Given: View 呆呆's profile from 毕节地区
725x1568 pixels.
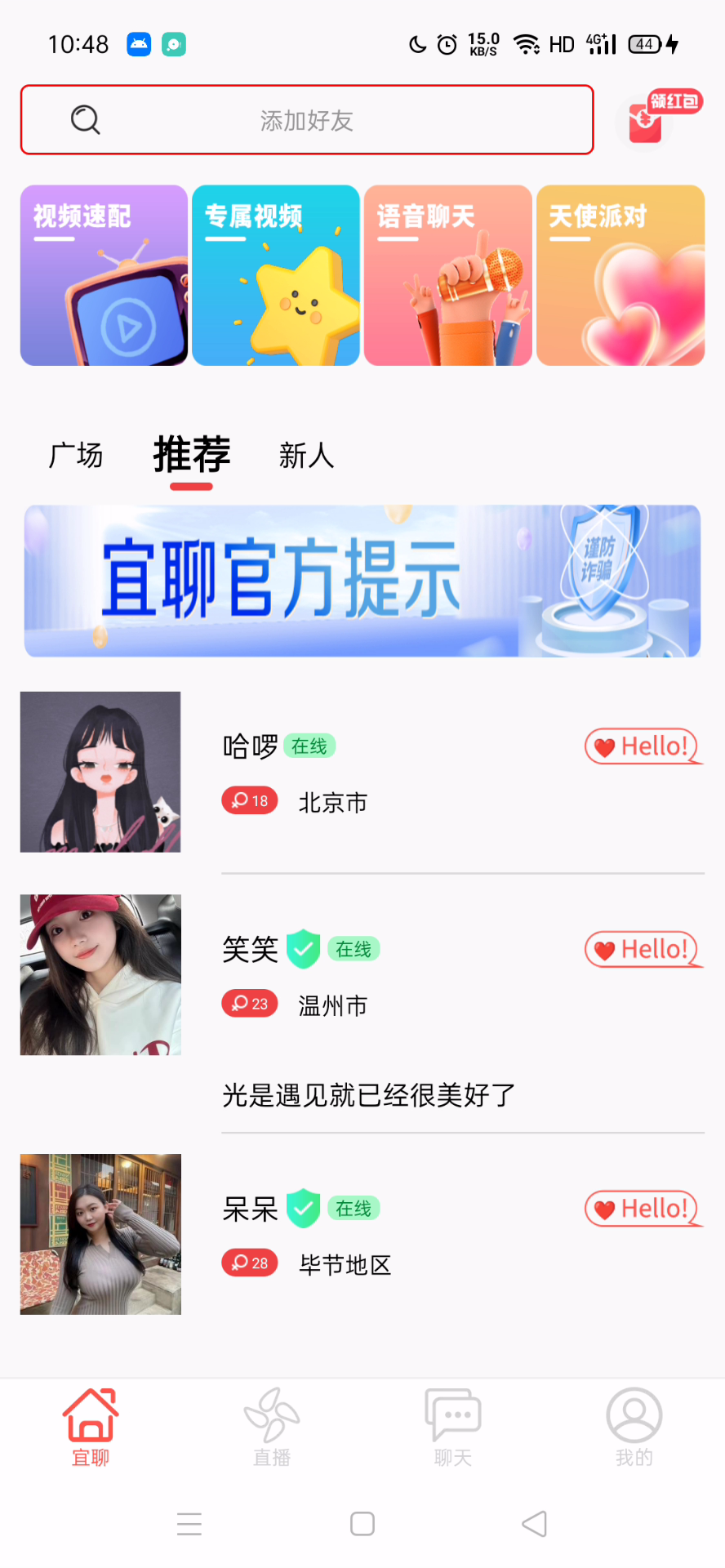Looking at the screenshot, I should 100,1234.
